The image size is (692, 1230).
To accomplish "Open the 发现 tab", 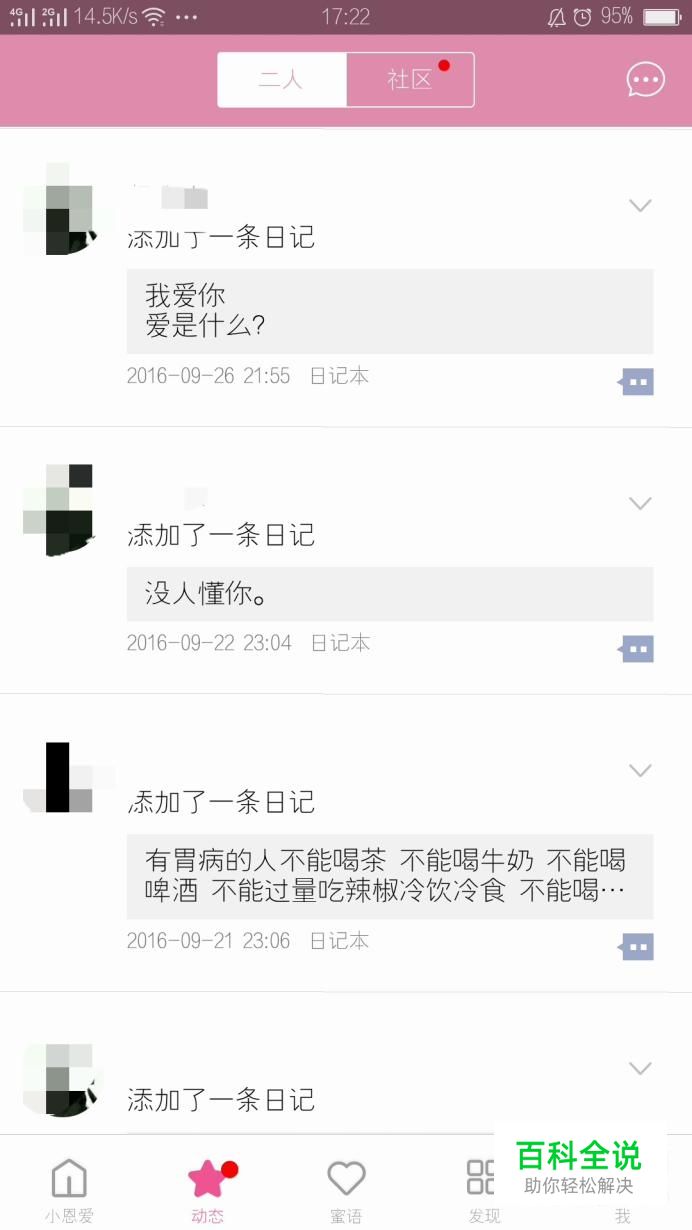I will (483, 1190).
